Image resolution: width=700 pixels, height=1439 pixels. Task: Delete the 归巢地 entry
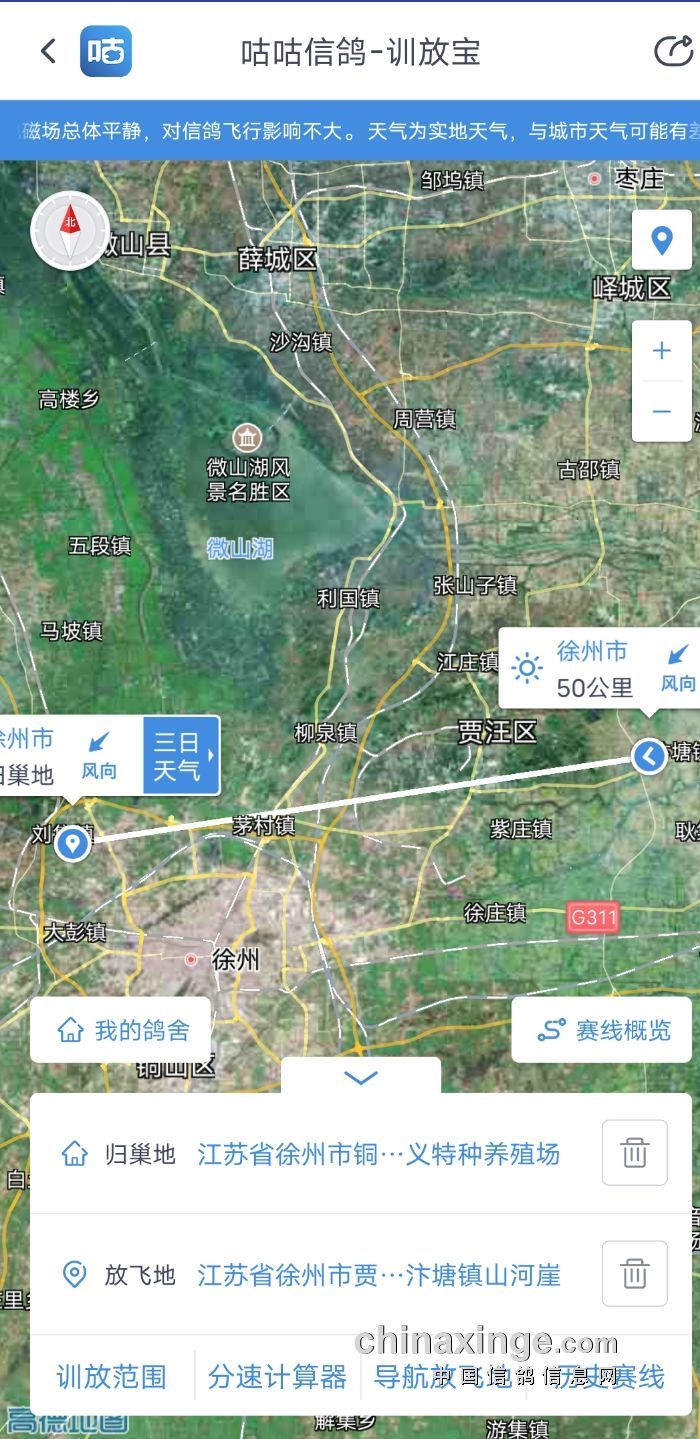click(x=634, y=1153)
